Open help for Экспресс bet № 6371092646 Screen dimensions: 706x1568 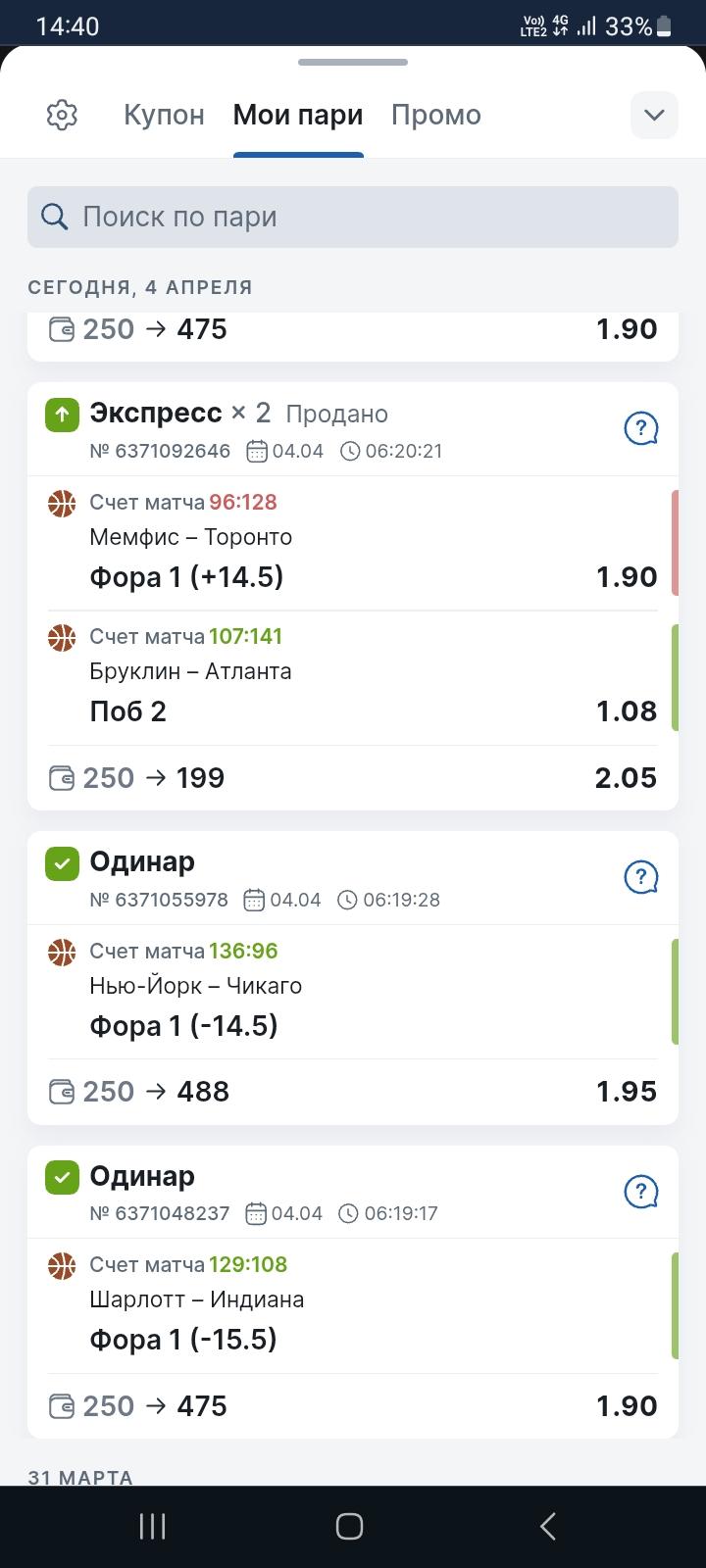[641, 428]
